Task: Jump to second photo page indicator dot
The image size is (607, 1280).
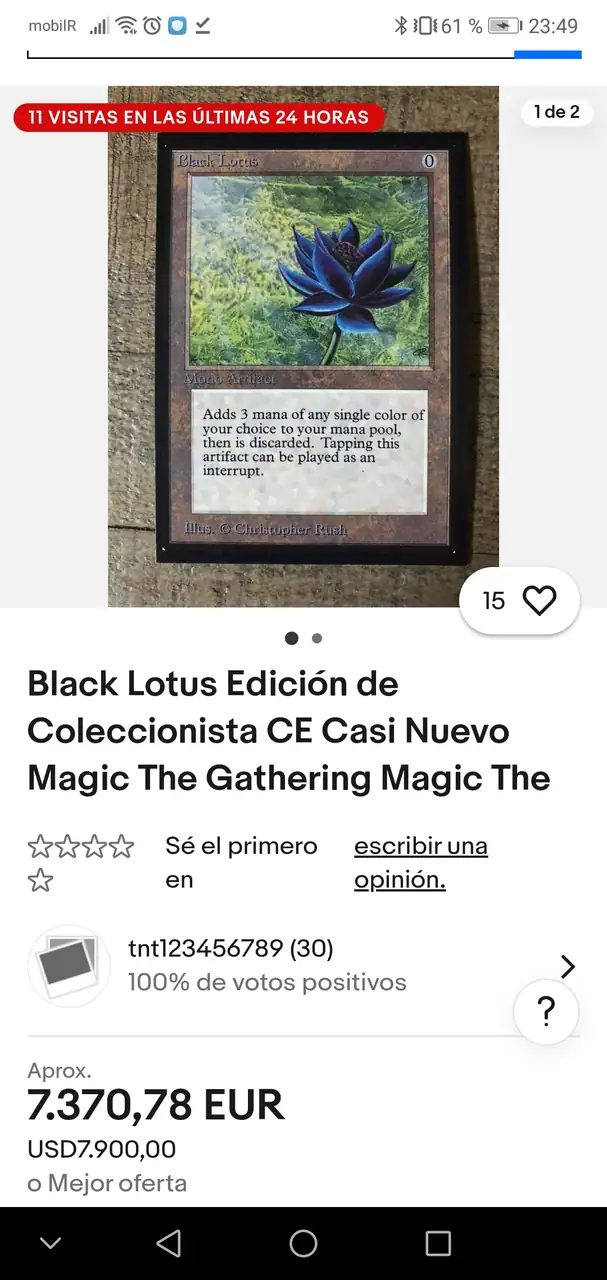Action: pos(317,638)
